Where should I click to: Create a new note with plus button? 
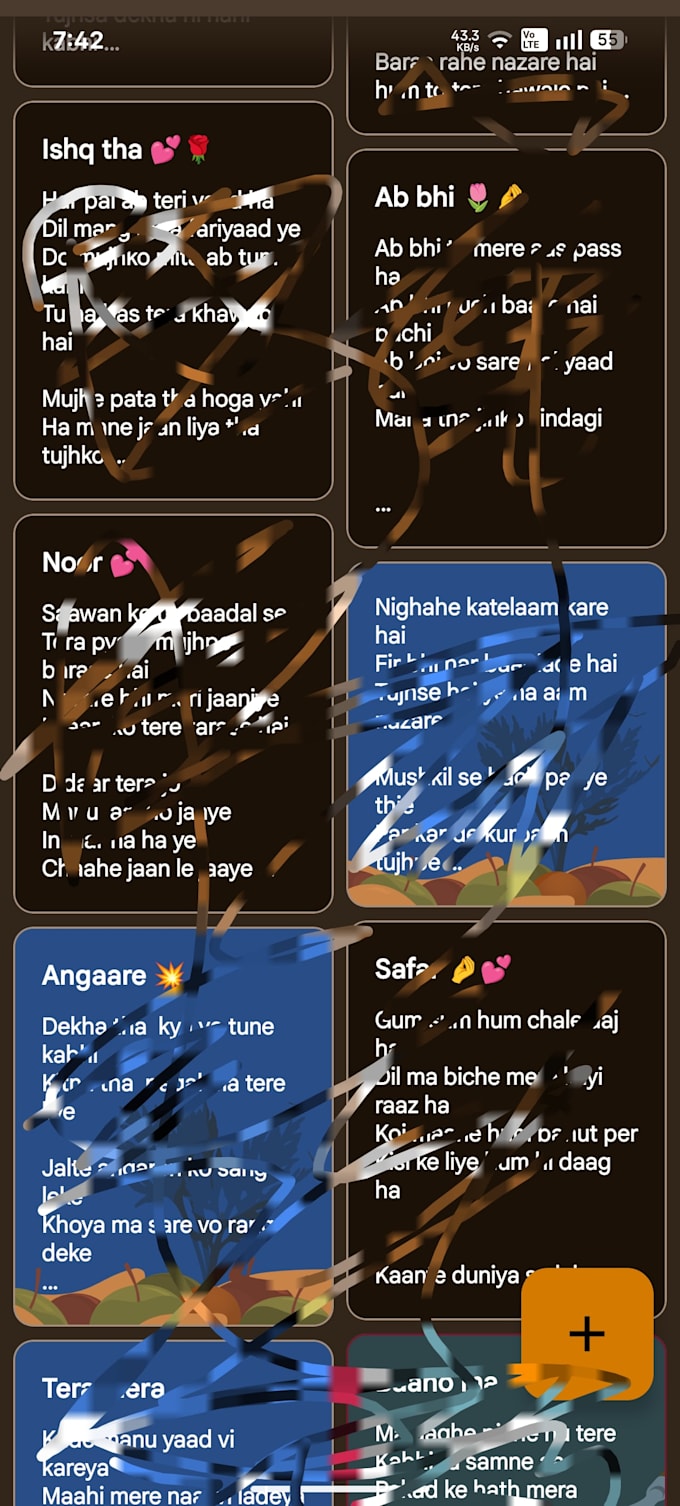pyautogui.click(x=587, y=1333)
